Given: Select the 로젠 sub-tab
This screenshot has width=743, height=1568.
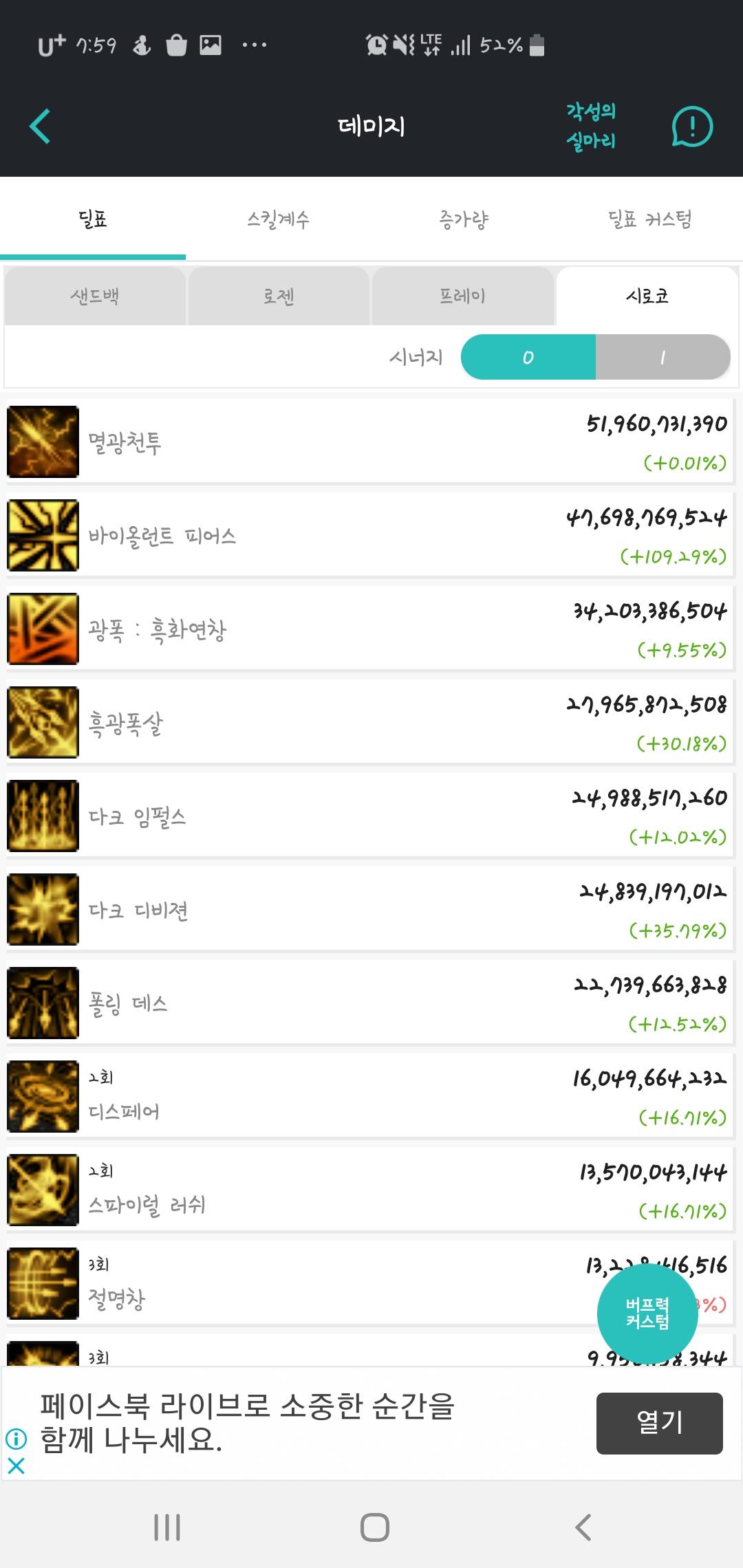Looking at the screenshot, I should [x=279, y=296].
